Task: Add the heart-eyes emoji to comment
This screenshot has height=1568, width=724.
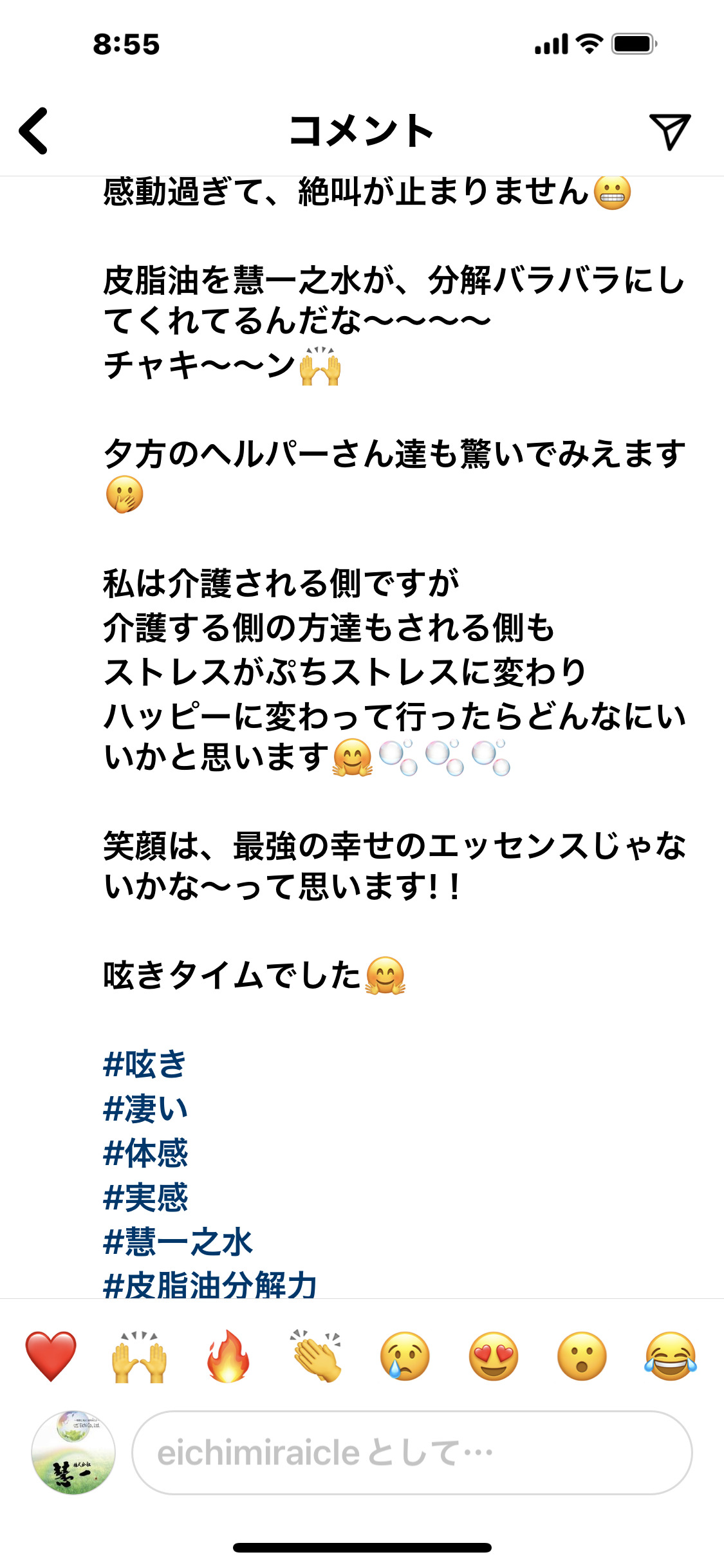Action: coord(494,1356)
